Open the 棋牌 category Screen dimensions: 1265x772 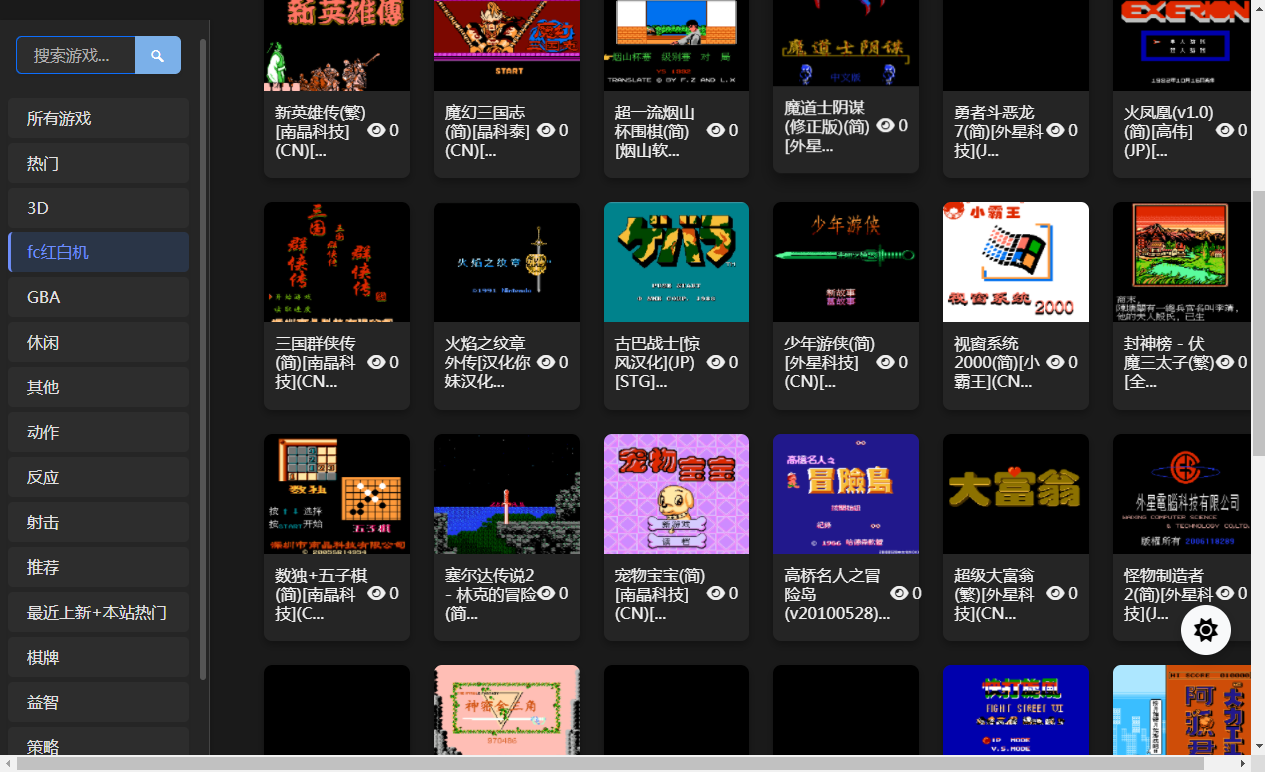pos(98,657)
